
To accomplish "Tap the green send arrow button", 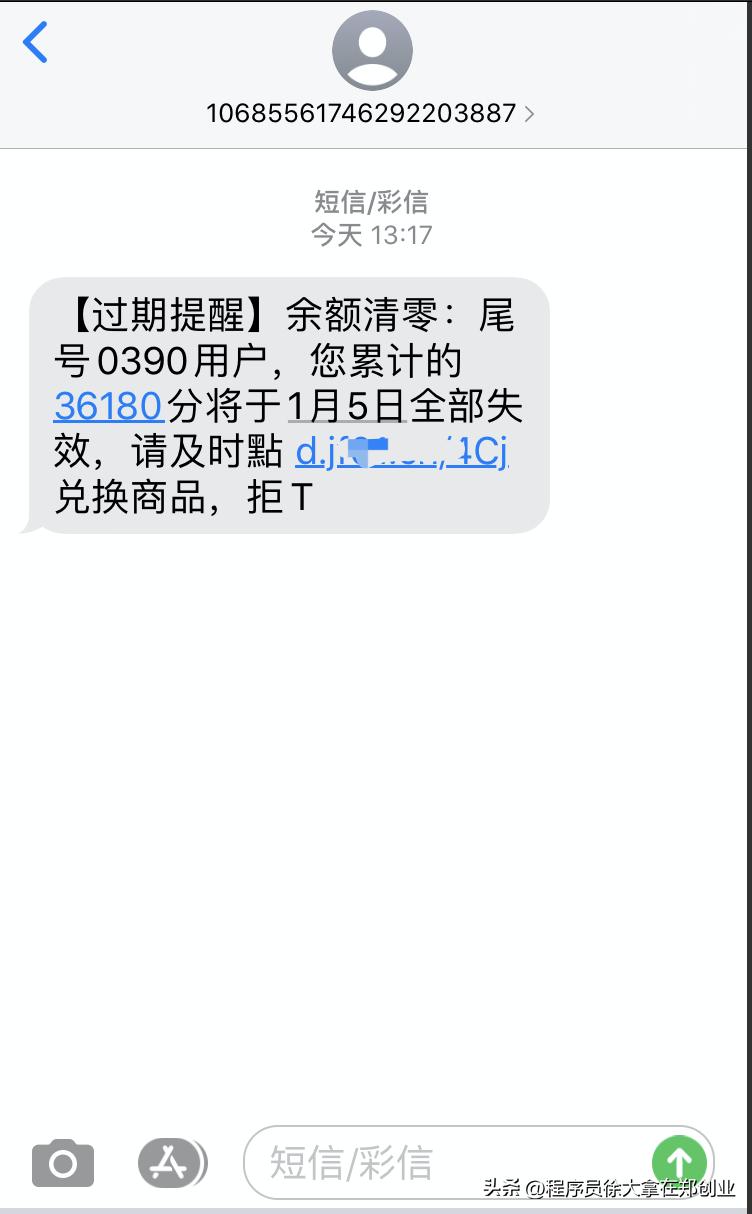I will tap(679, 1161).
